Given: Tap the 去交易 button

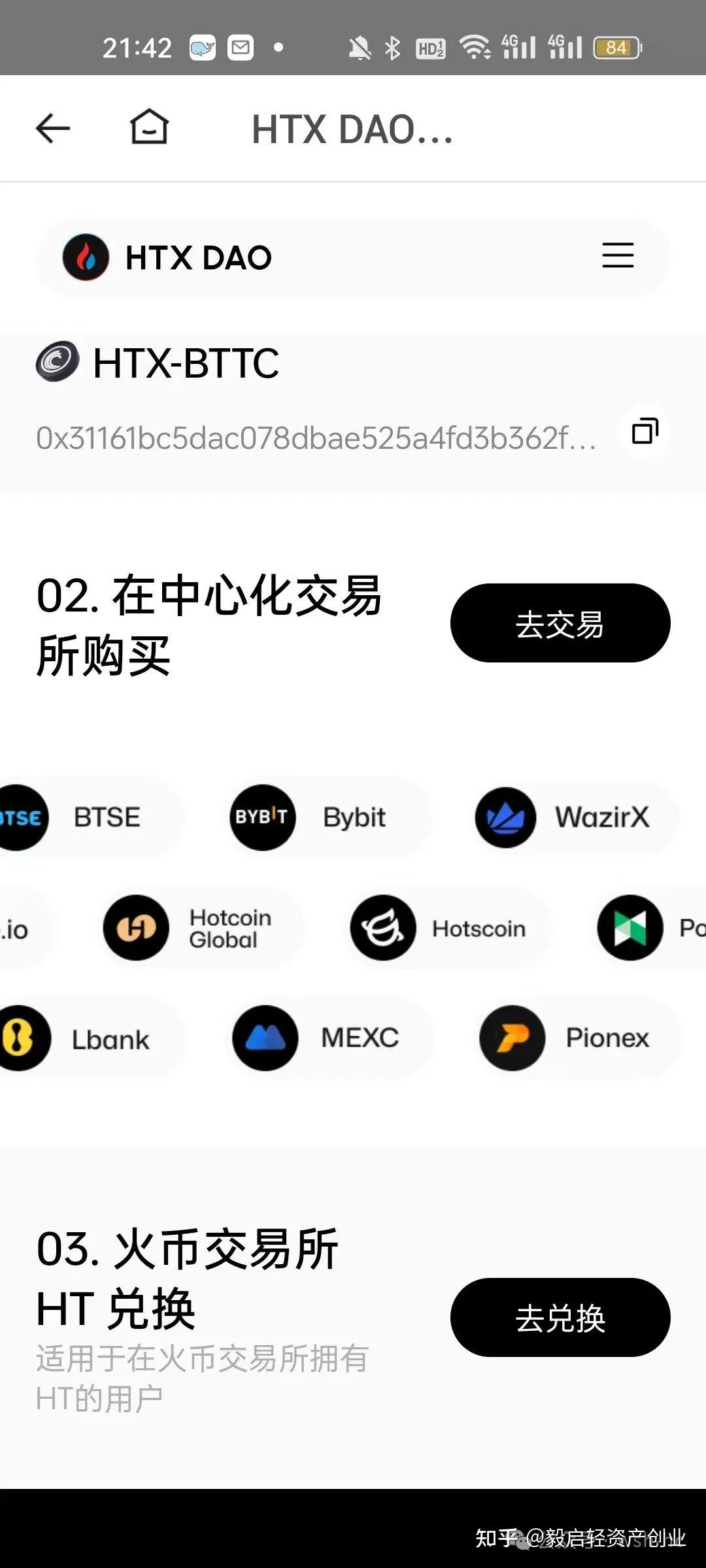Looking at the screenshot, I should pos(560,623).
